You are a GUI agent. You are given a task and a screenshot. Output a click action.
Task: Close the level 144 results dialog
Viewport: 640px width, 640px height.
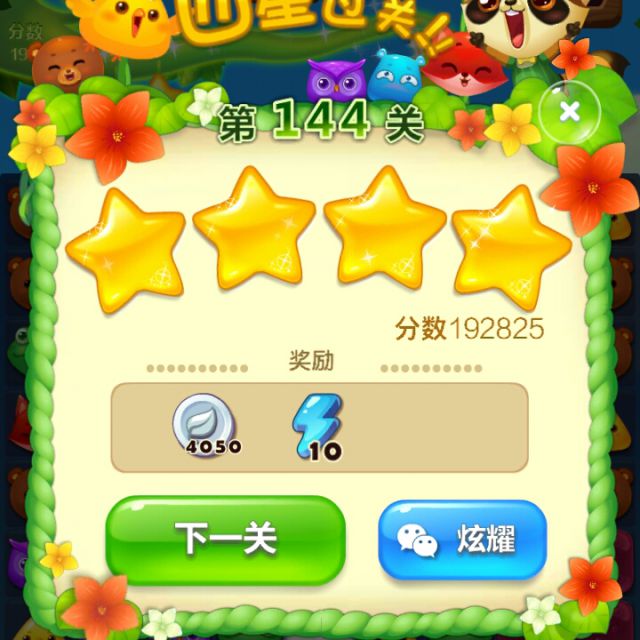tap(570, 111)
